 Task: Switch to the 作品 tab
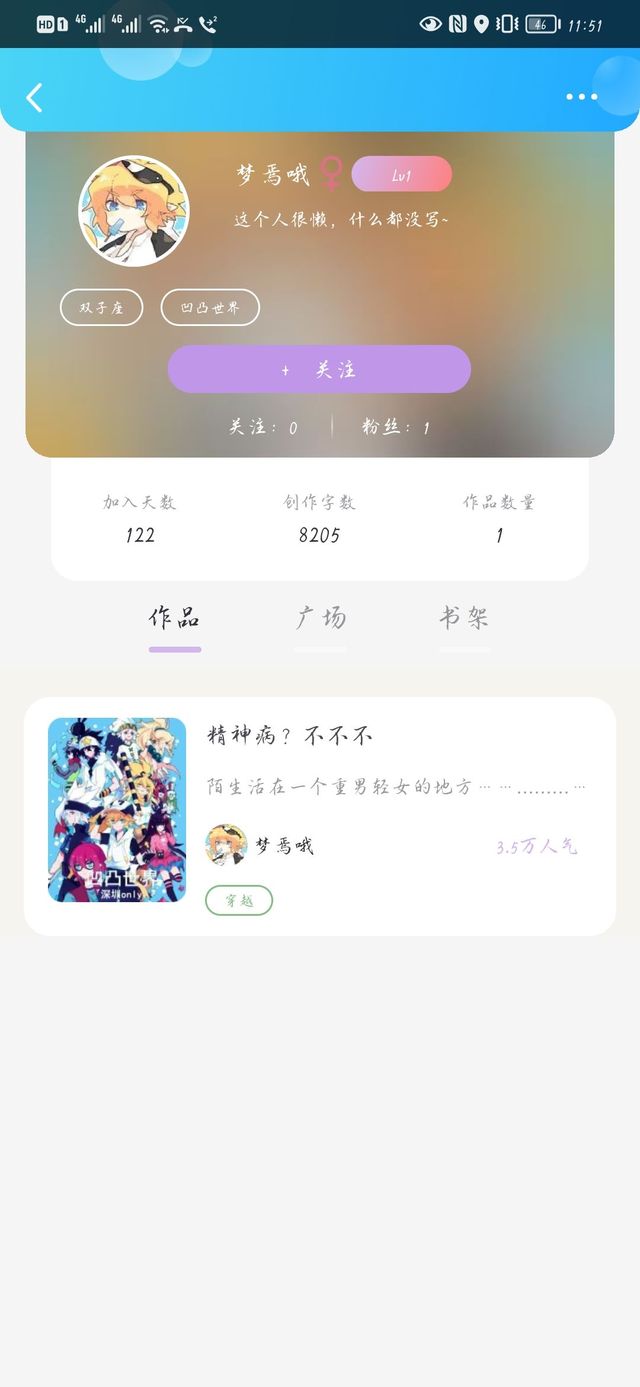(175, 618)
